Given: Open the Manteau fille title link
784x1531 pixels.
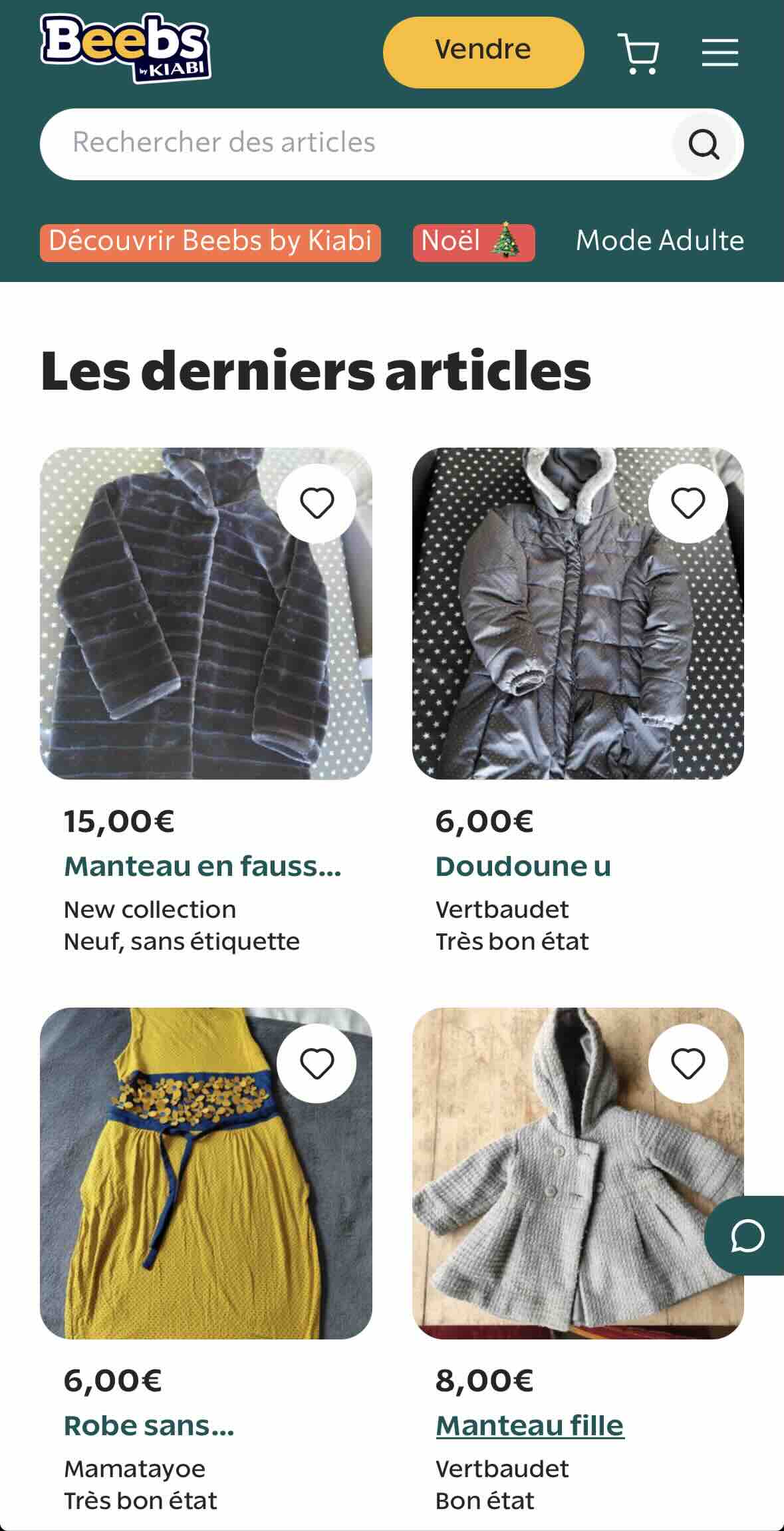Looking at the screenshot, I should pyautogui.click(x=529, y=1425).
